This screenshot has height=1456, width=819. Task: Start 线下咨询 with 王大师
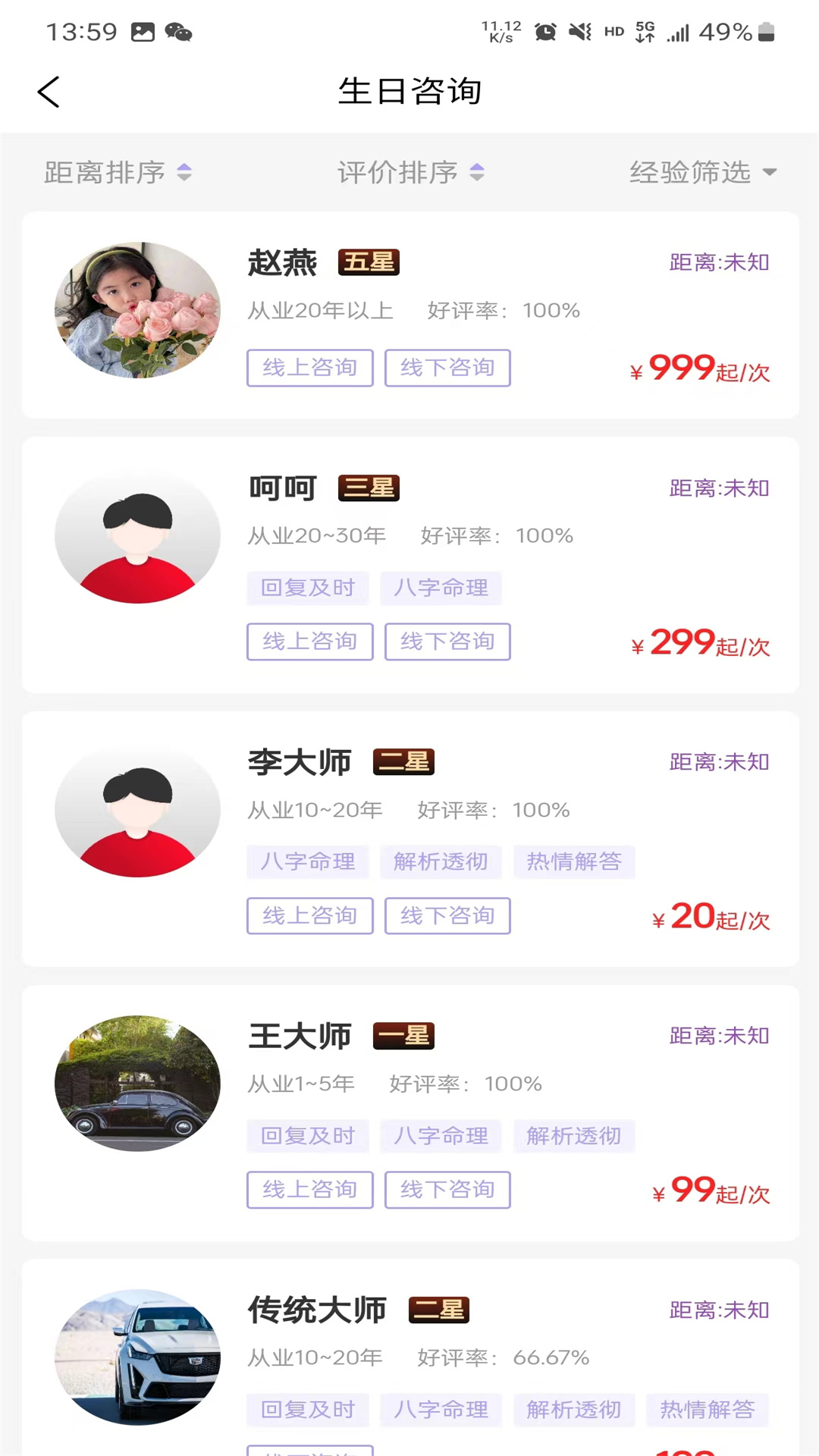click(447, 1190)
